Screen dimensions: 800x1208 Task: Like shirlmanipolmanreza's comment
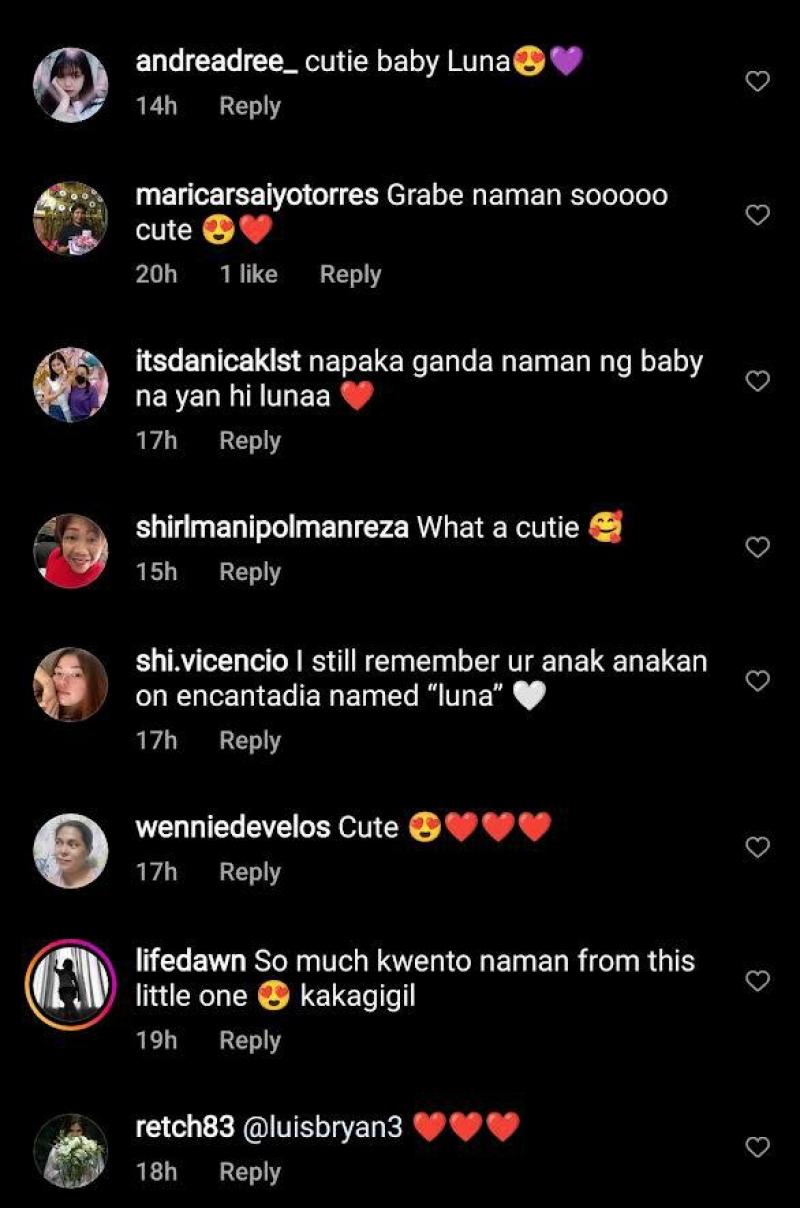click(x=758, y=547)
